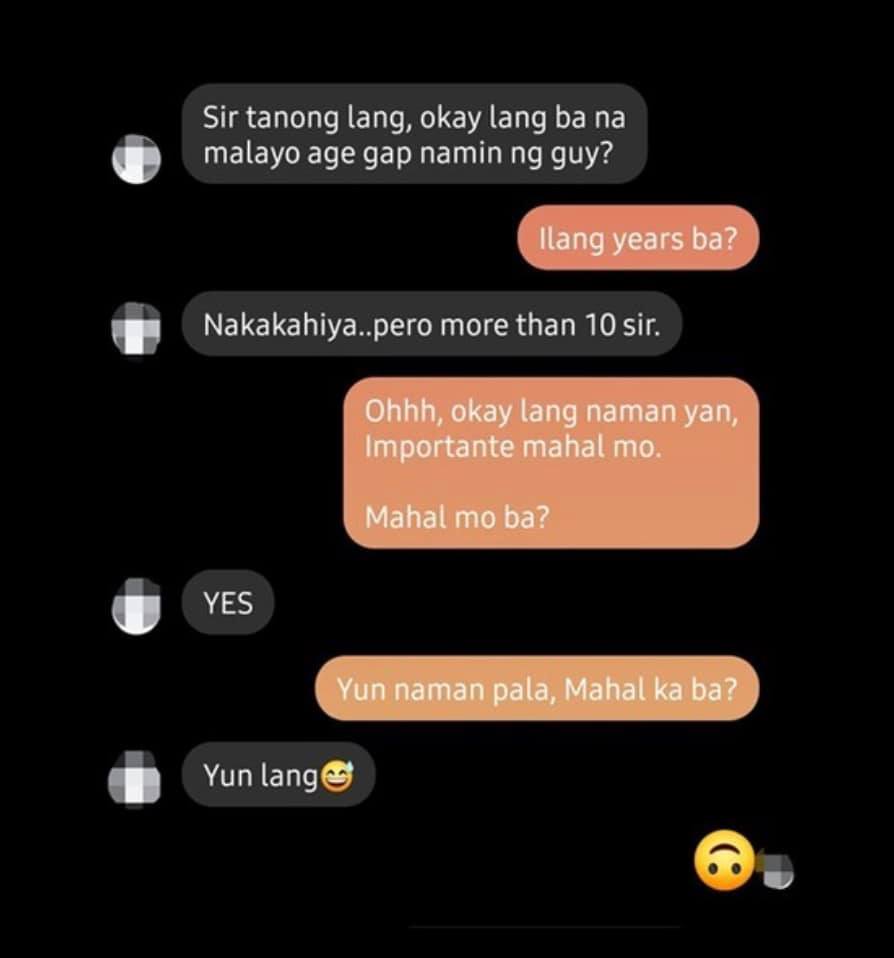
Task: Open profile picture beside "Nakakahiya..pero more than 10 sir."
Action: click(136, 328)
